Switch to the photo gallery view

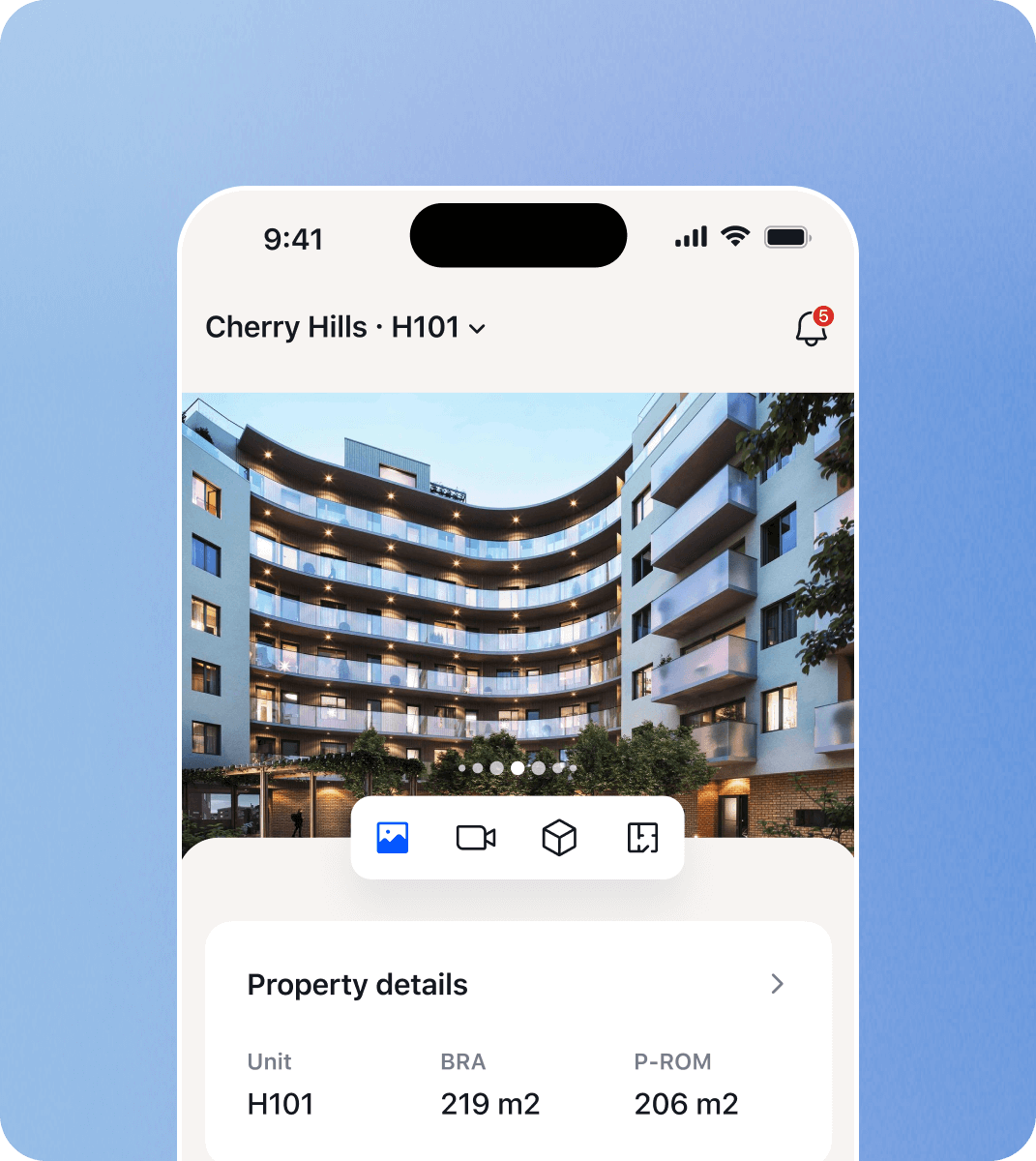point(393,838)
